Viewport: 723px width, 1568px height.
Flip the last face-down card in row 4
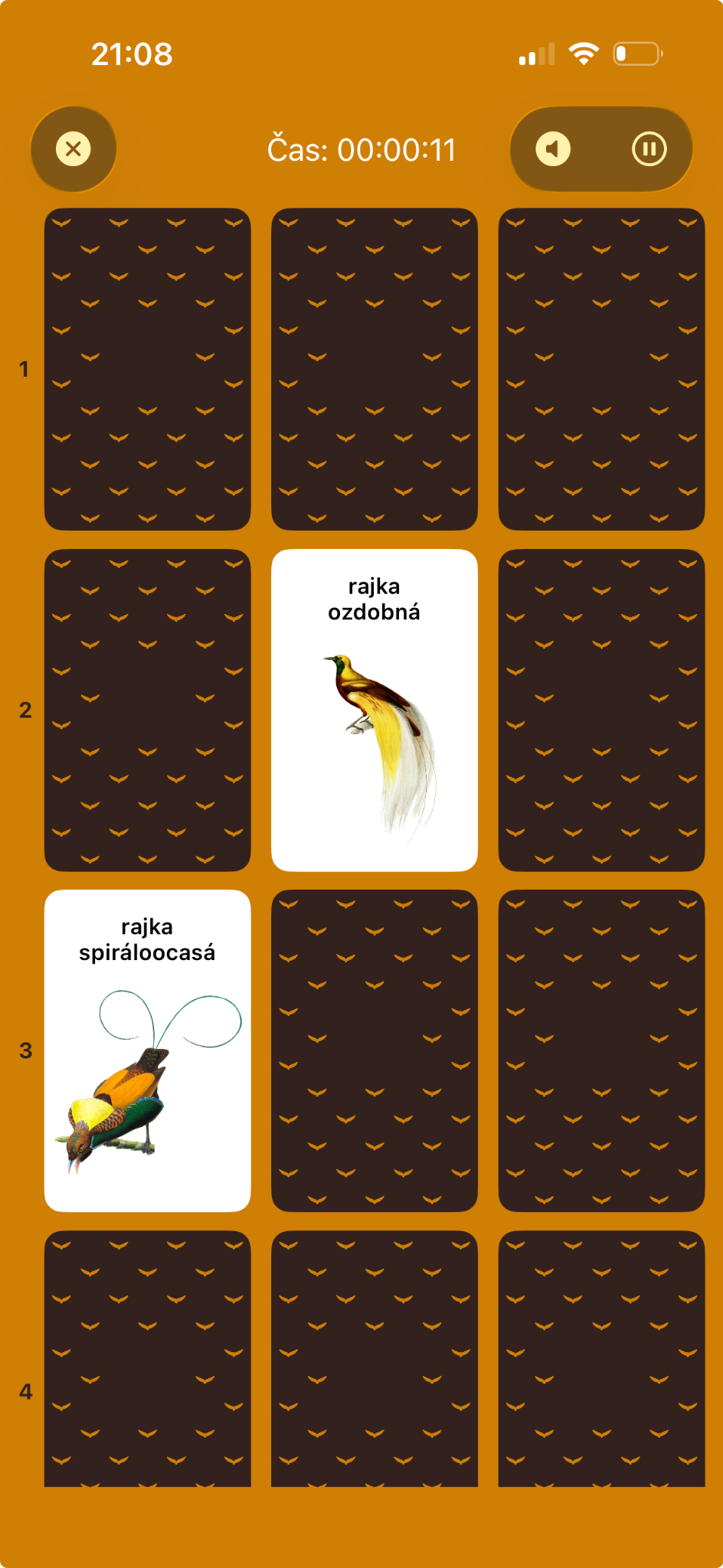(x=601, y=1359)
